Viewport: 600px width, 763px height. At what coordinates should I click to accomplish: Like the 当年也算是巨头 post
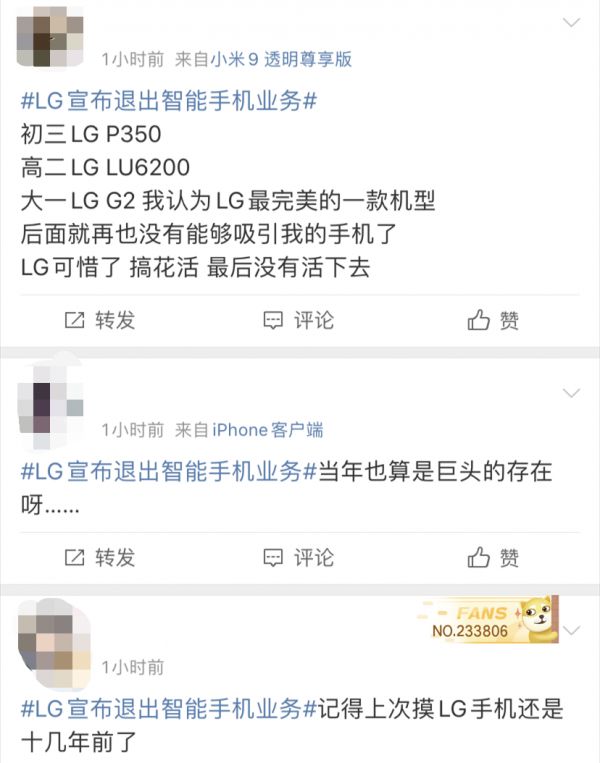494,557
